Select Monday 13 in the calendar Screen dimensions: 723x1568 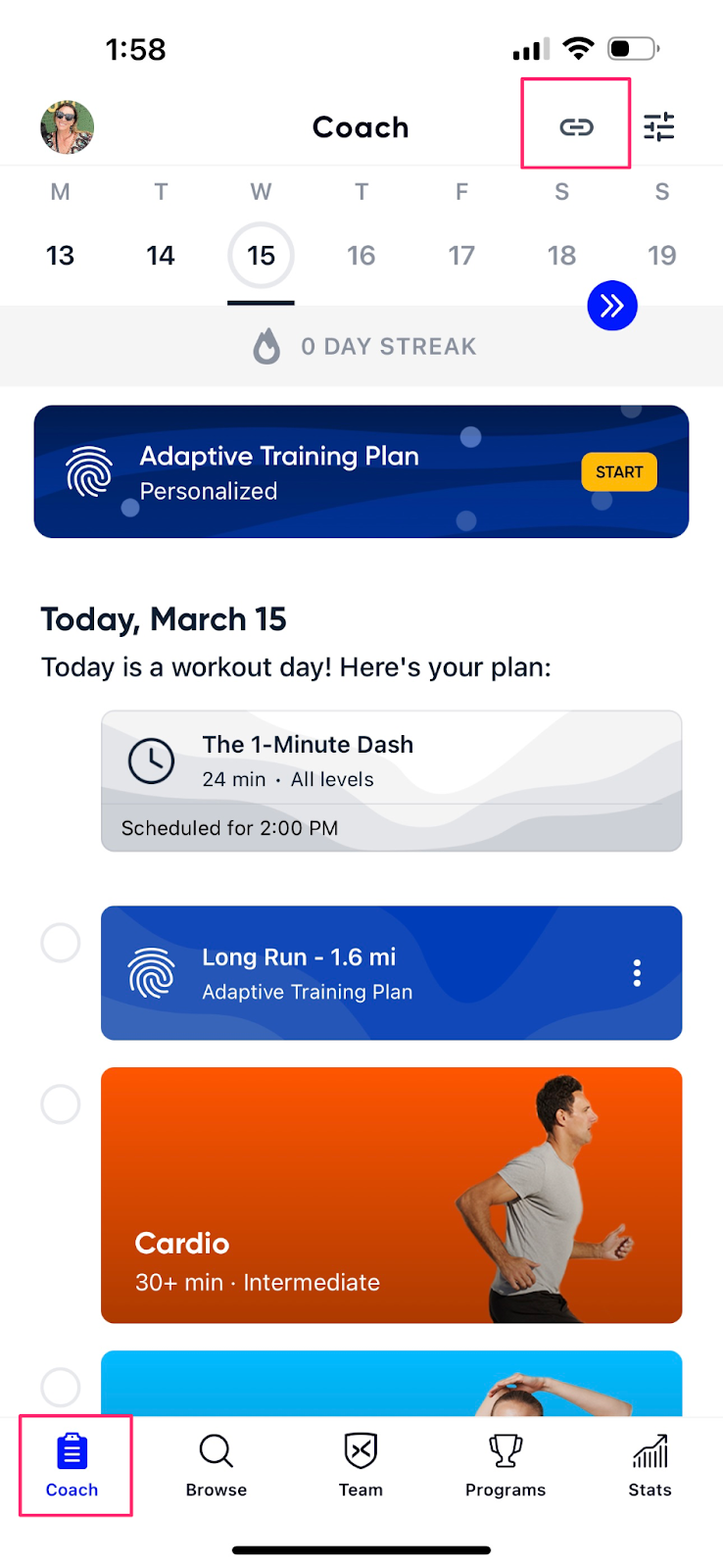[61, 256]
